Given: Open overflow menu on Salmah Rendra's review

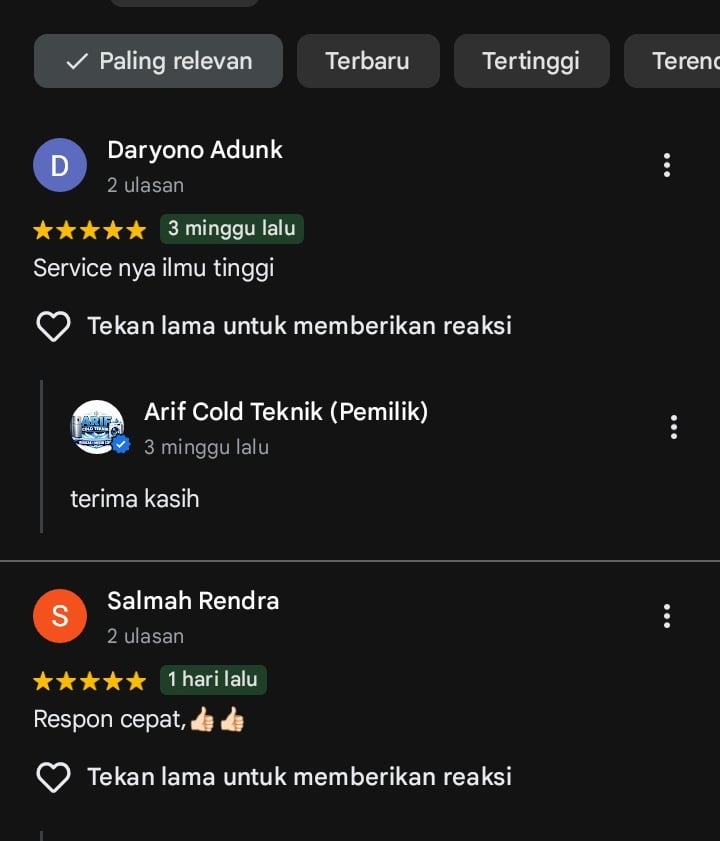Looking at the screenshot, I should point(666,616).
